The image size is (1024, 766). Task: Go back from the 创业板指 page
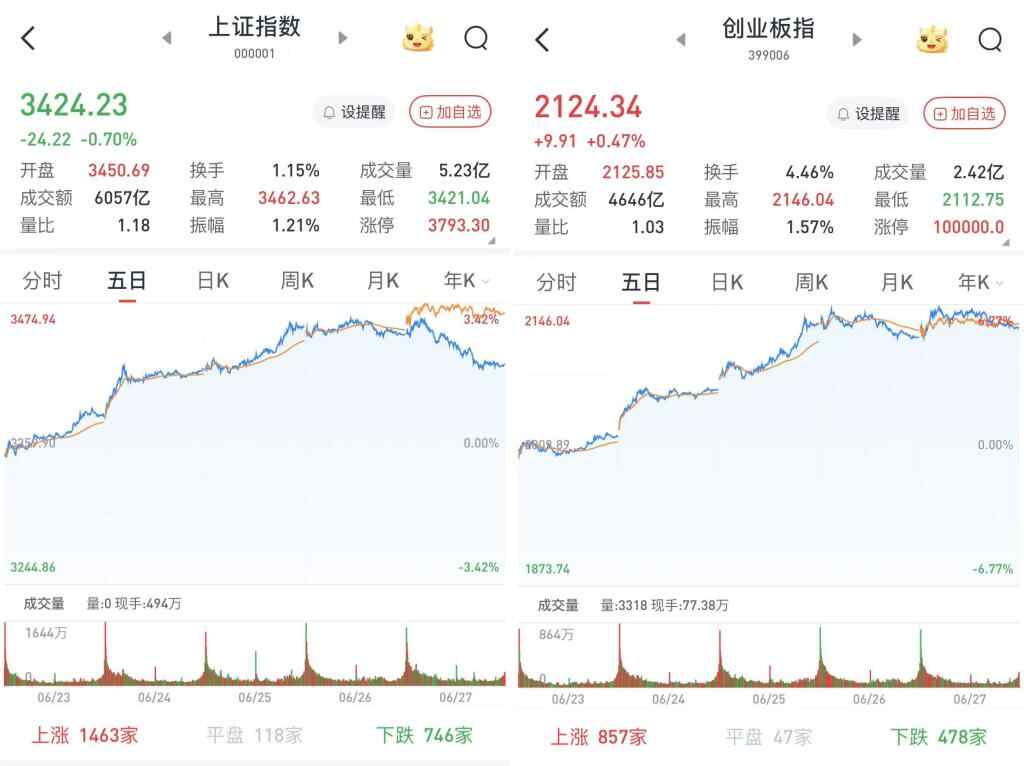coord(542,40)
